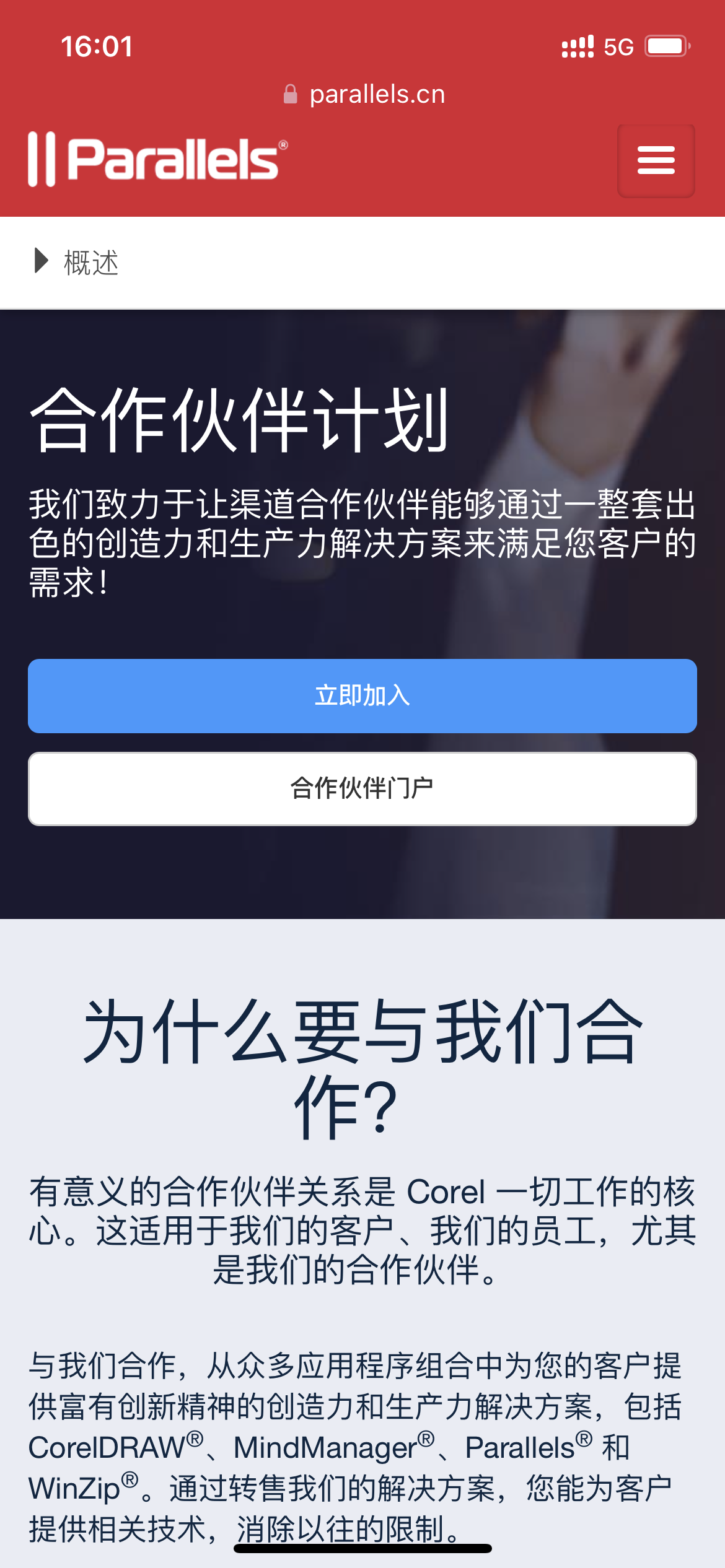Tap the Parallels logo to go home
This screenshot has height=1568, width=725.
(x=158, y=159)
